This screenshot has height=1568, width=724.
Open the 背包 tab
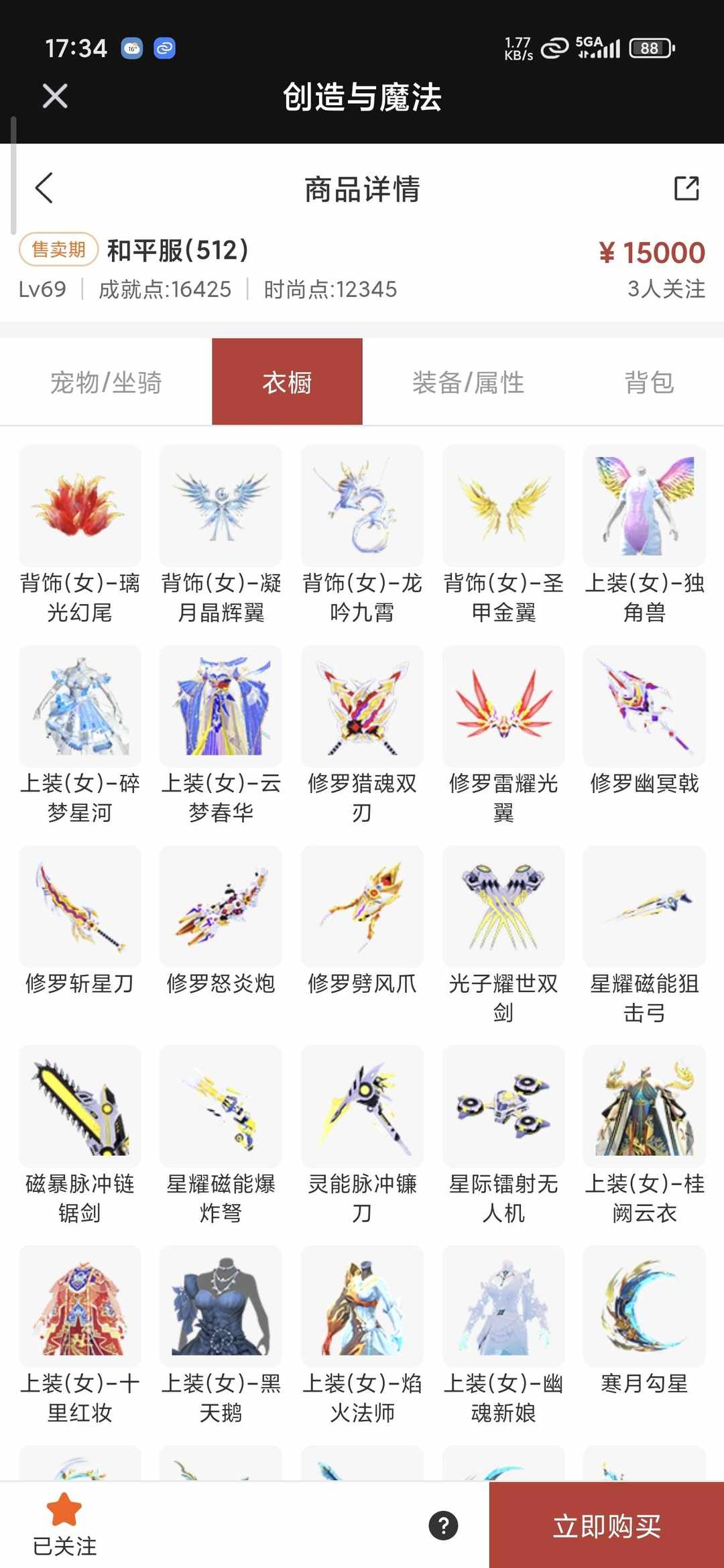pos(647,382)
